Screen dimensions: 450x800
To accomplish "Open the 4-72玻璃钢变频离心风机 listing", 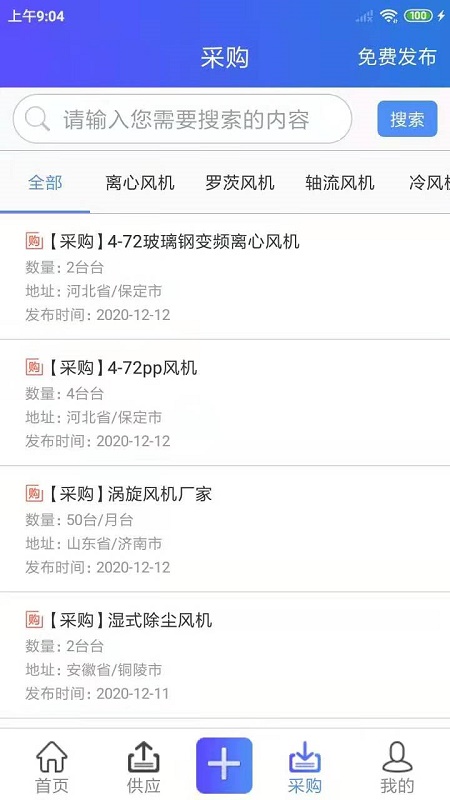I will click(225, 277).
